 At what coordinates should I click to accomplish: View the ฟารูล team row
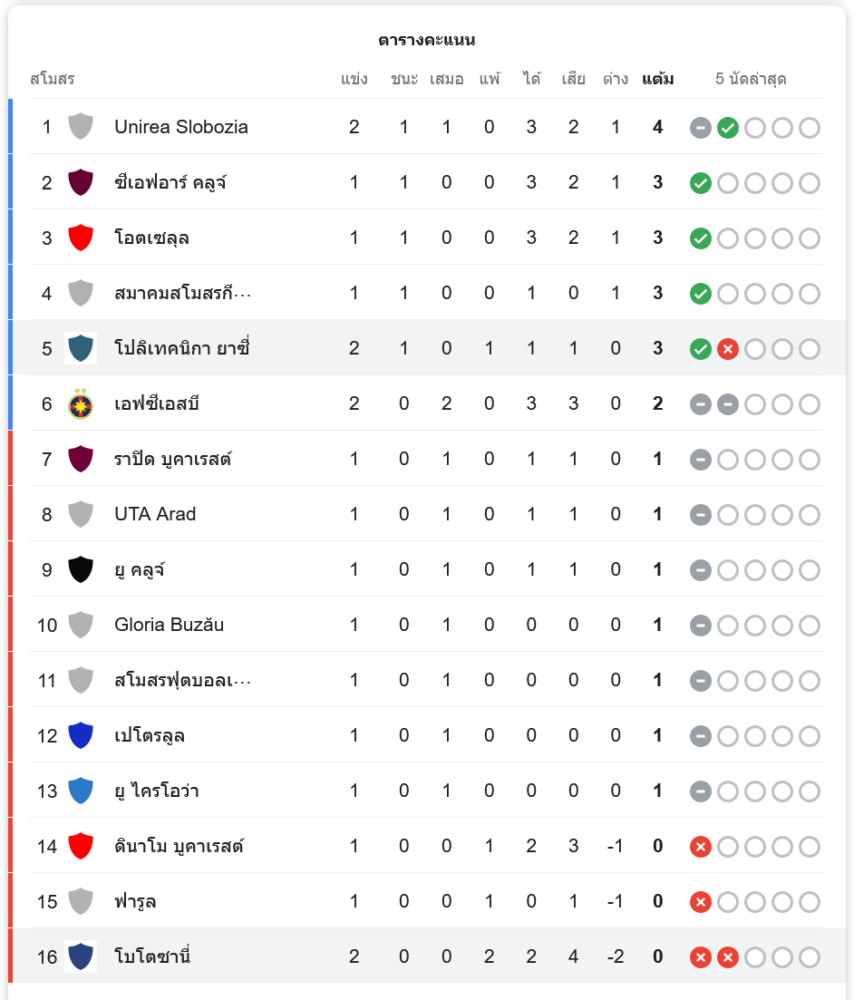(x=135, y=902)
